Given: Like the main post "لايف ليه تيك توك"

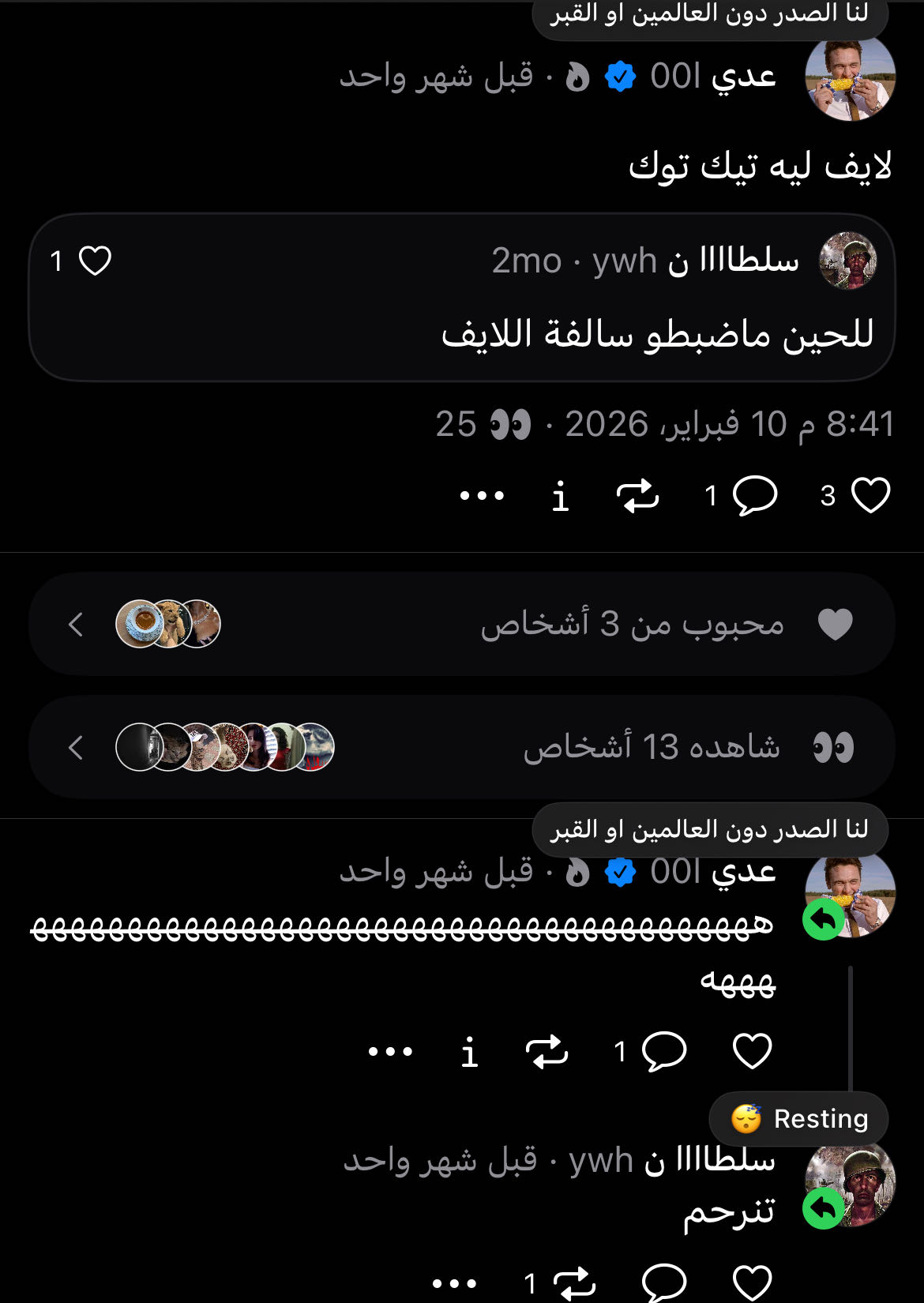Looking at the screenshot, I should pyautogui.click(x=870, y=496).
